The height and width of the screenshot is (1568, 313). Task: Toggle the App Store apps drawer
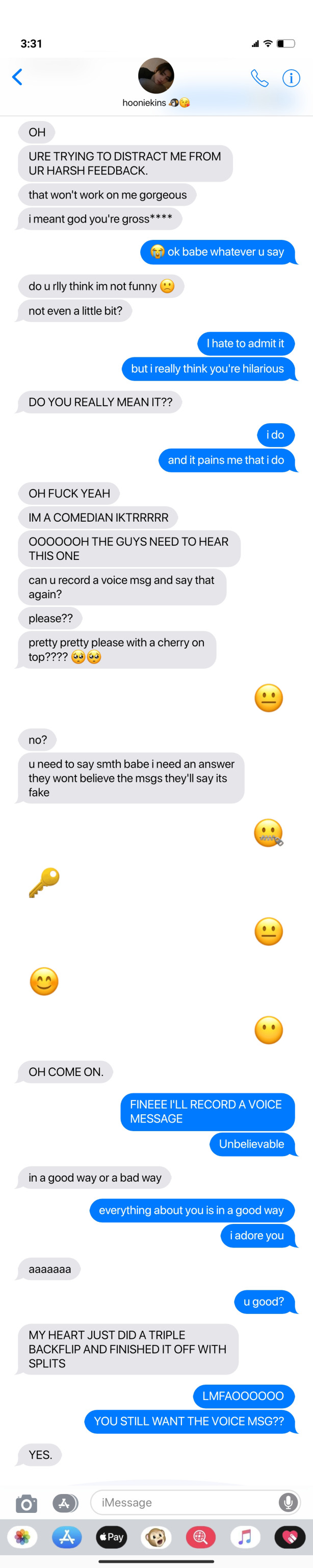pos(66,1503)
